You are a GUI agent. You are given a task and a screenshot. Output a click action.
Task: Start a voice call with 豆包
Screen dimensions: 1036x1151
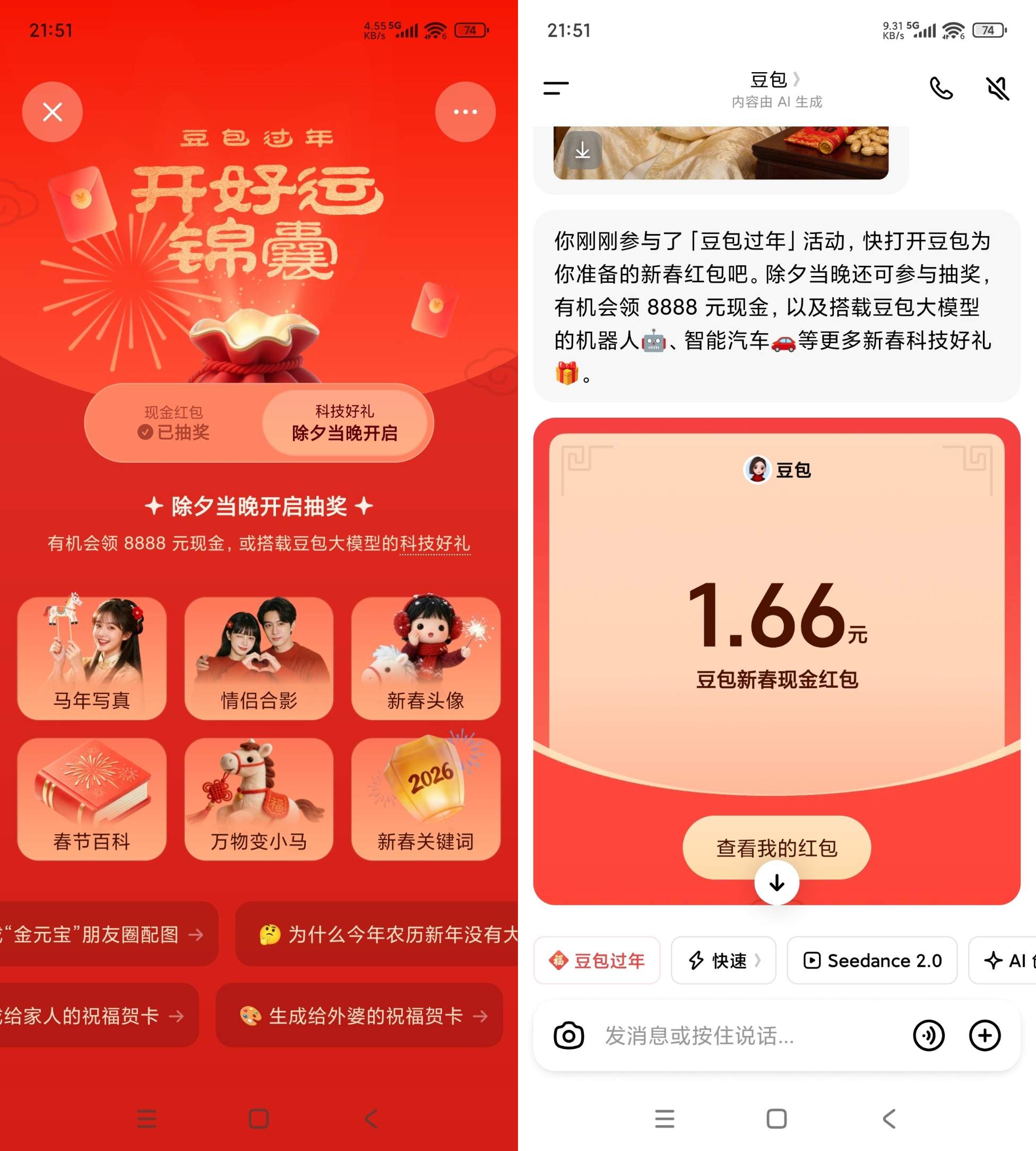(941, 88)
